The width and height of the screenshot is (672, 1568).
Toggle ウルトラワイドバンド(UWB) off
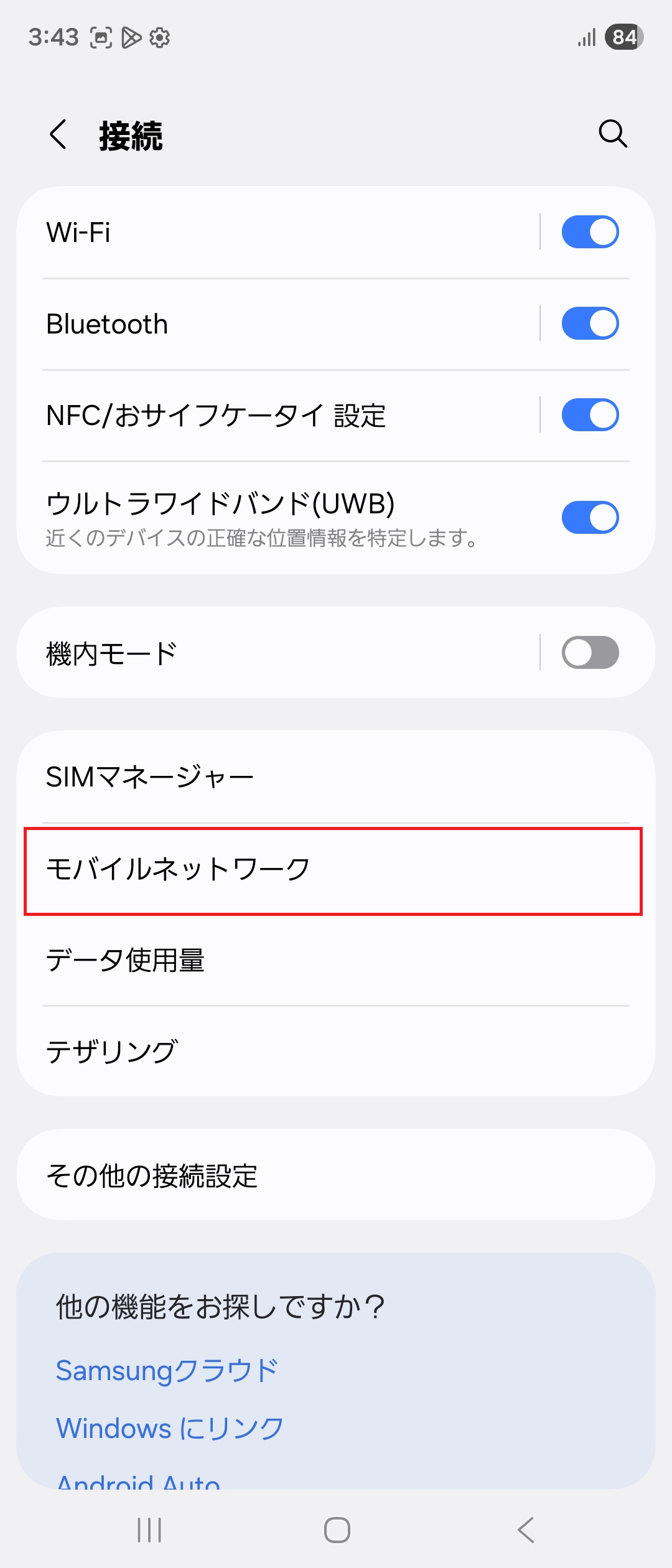point(590,515)
